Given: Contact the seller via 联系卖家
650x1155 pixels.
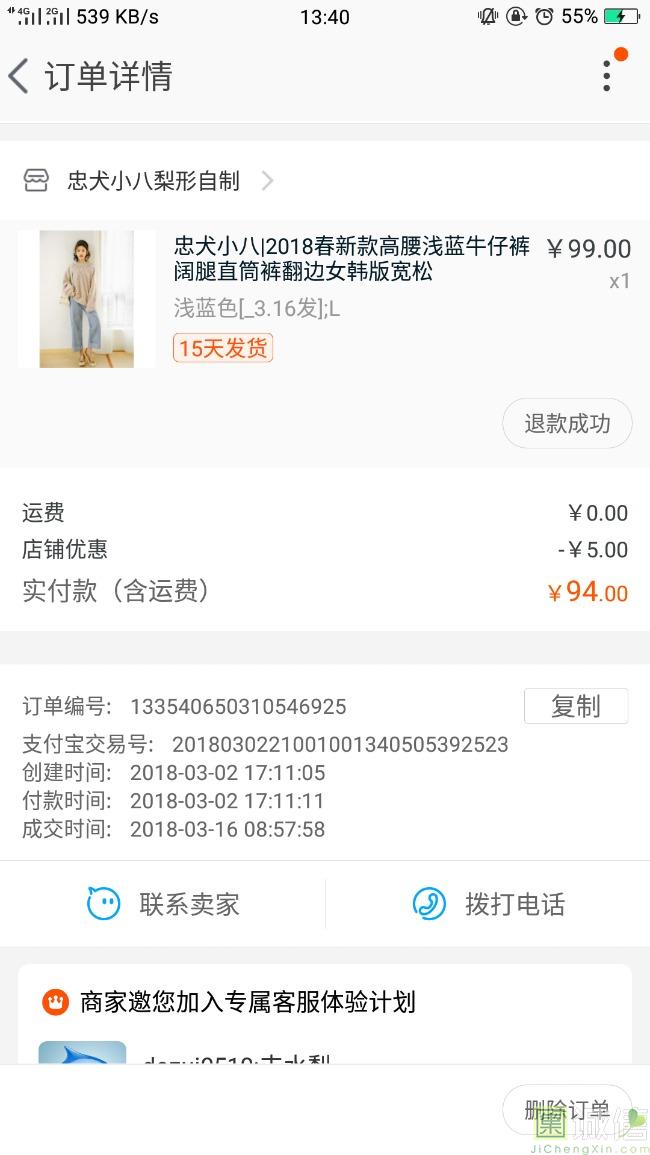Looking at the screenshot, I should [164, 904].
